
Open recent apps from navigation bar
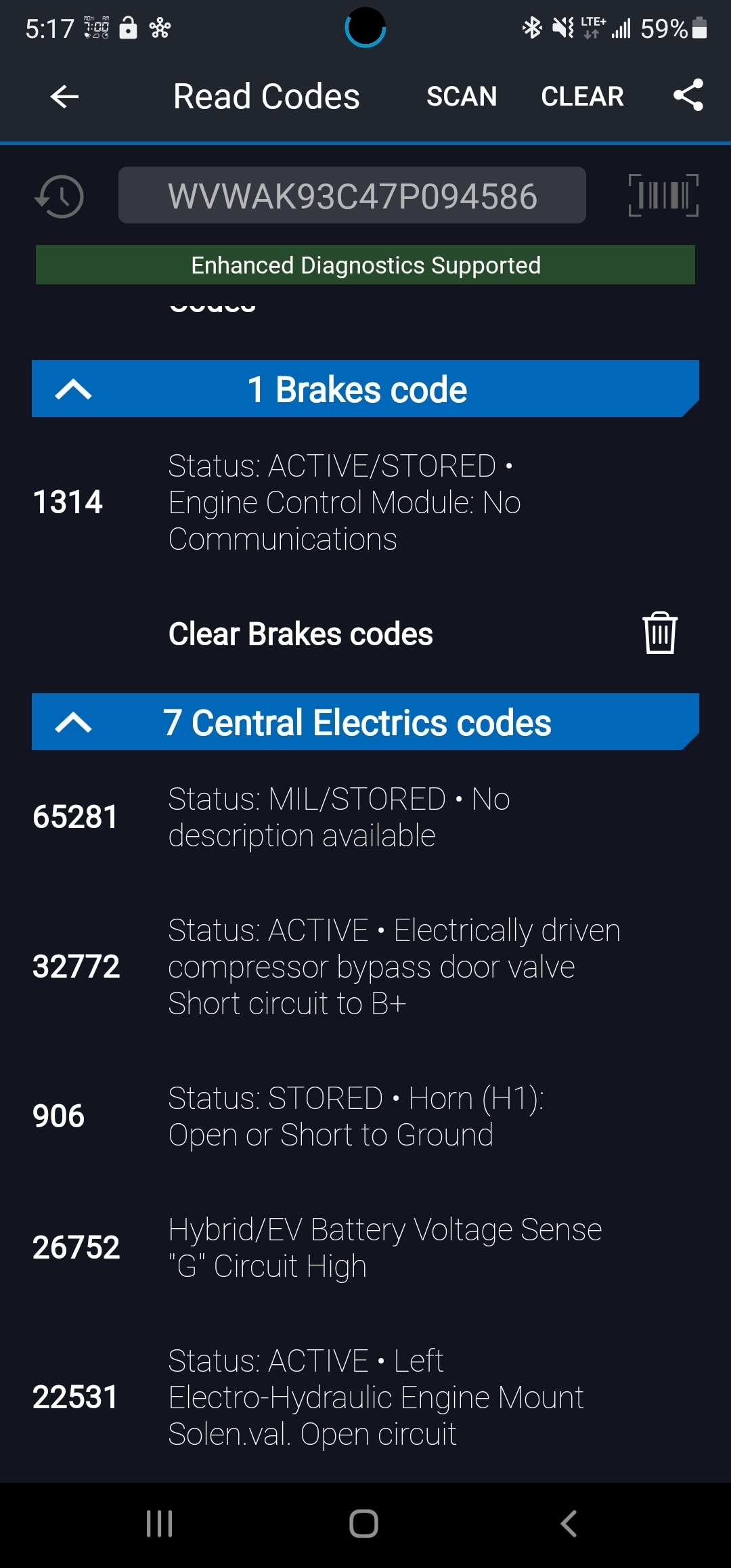pos(160,1524)
